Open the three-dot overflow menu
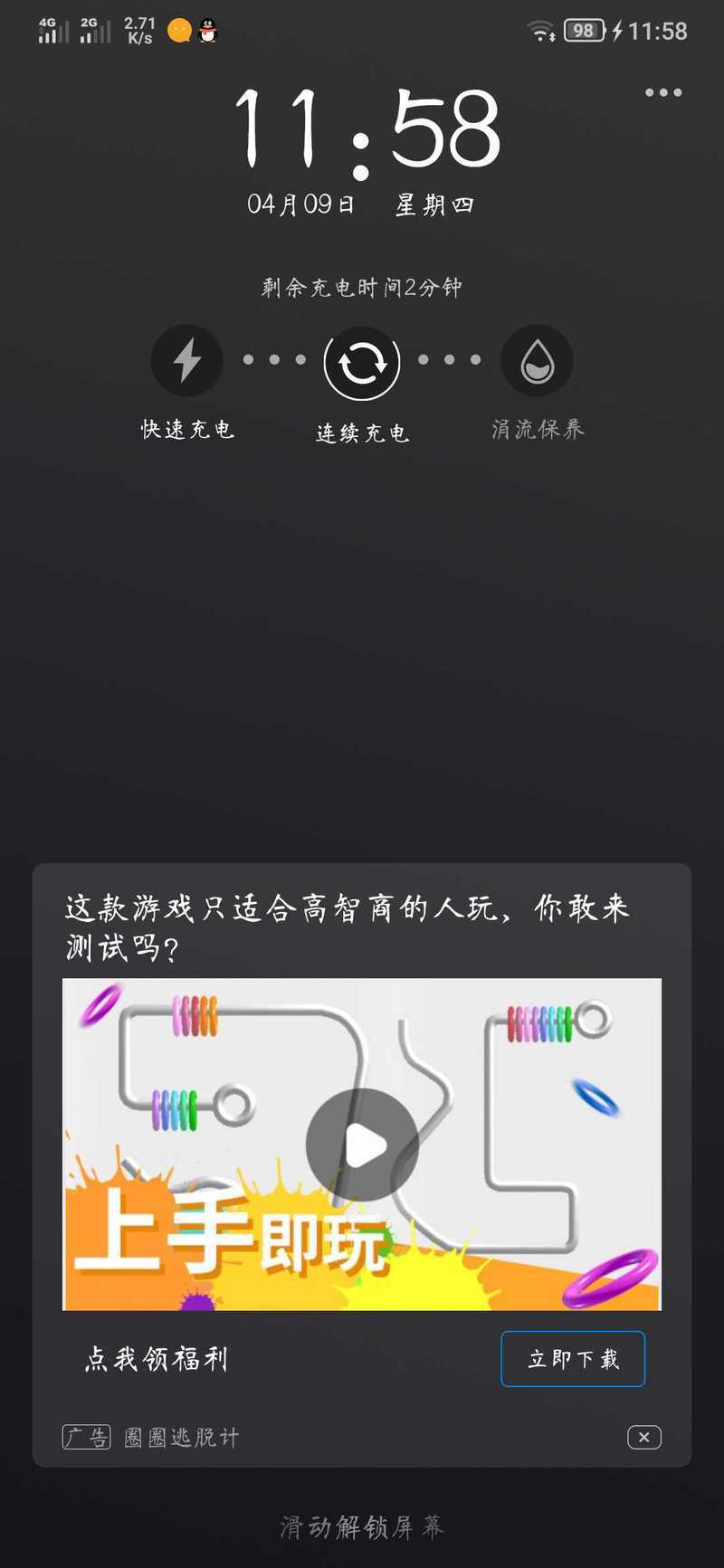The width and height of the screenshot is (724, 1568). (662, 92)
